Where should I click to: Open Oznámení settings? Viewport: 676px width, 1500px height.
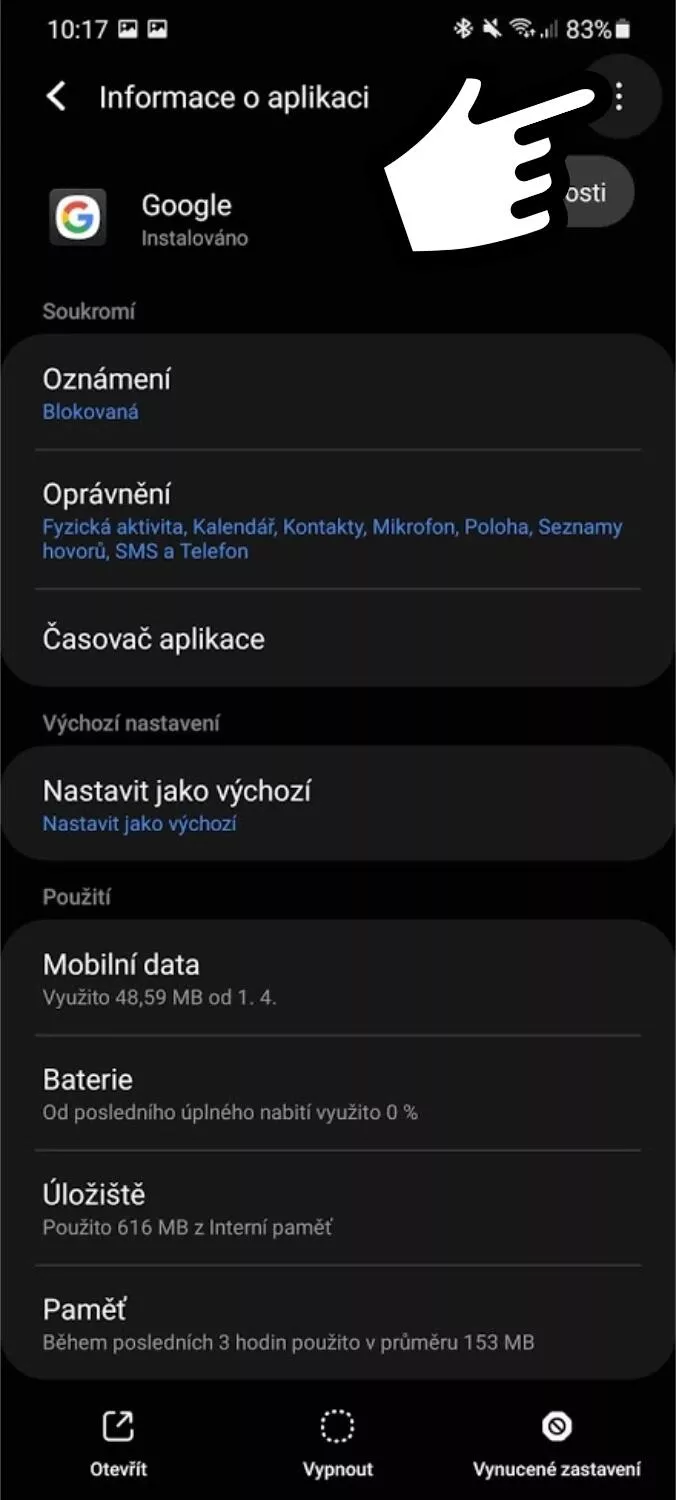coord(338,393)
